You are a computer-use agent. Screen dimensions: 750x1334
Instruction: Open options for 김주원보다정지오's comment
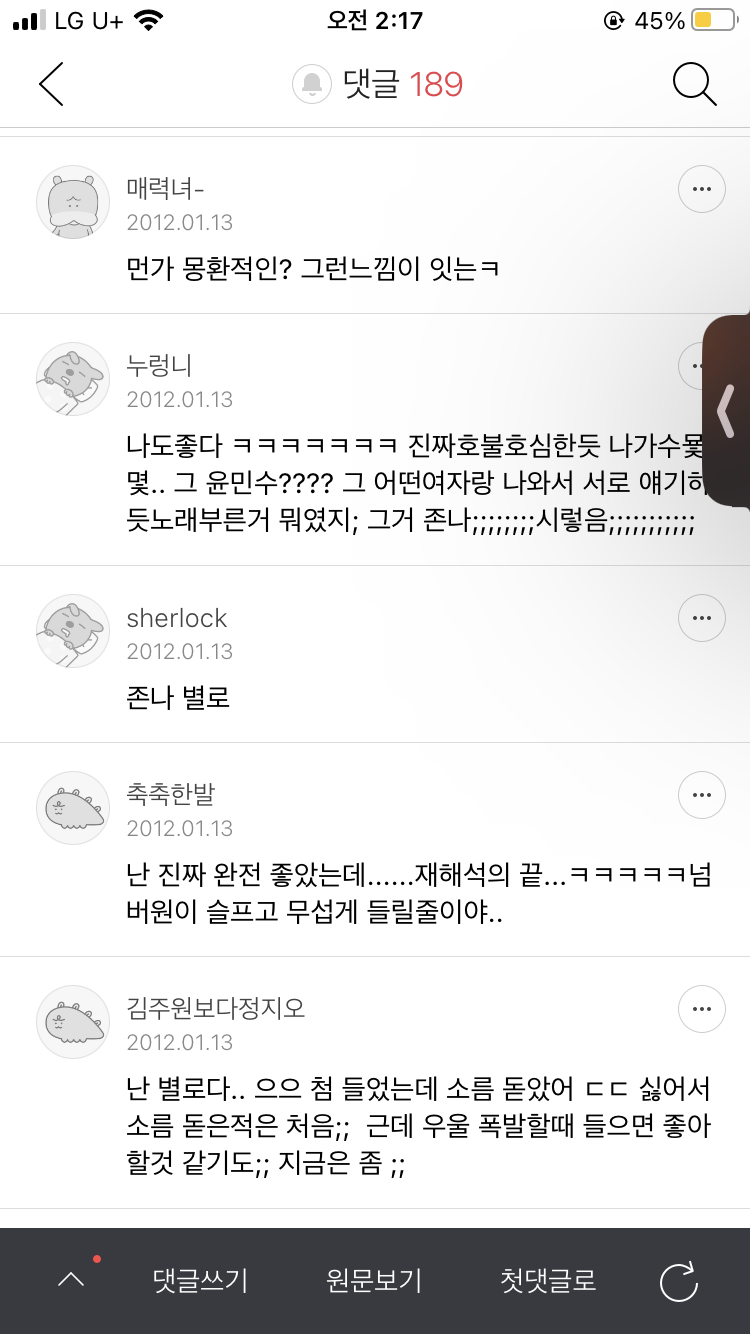[x=701, y=1009]
